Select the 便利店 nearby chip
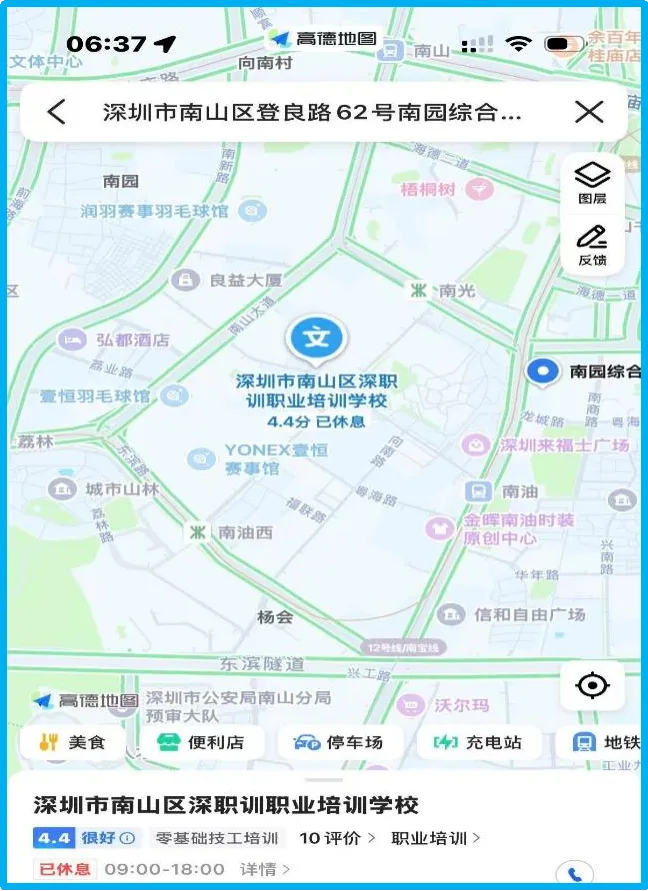Screen dimensions: 648x891 [x=202, y=742]
